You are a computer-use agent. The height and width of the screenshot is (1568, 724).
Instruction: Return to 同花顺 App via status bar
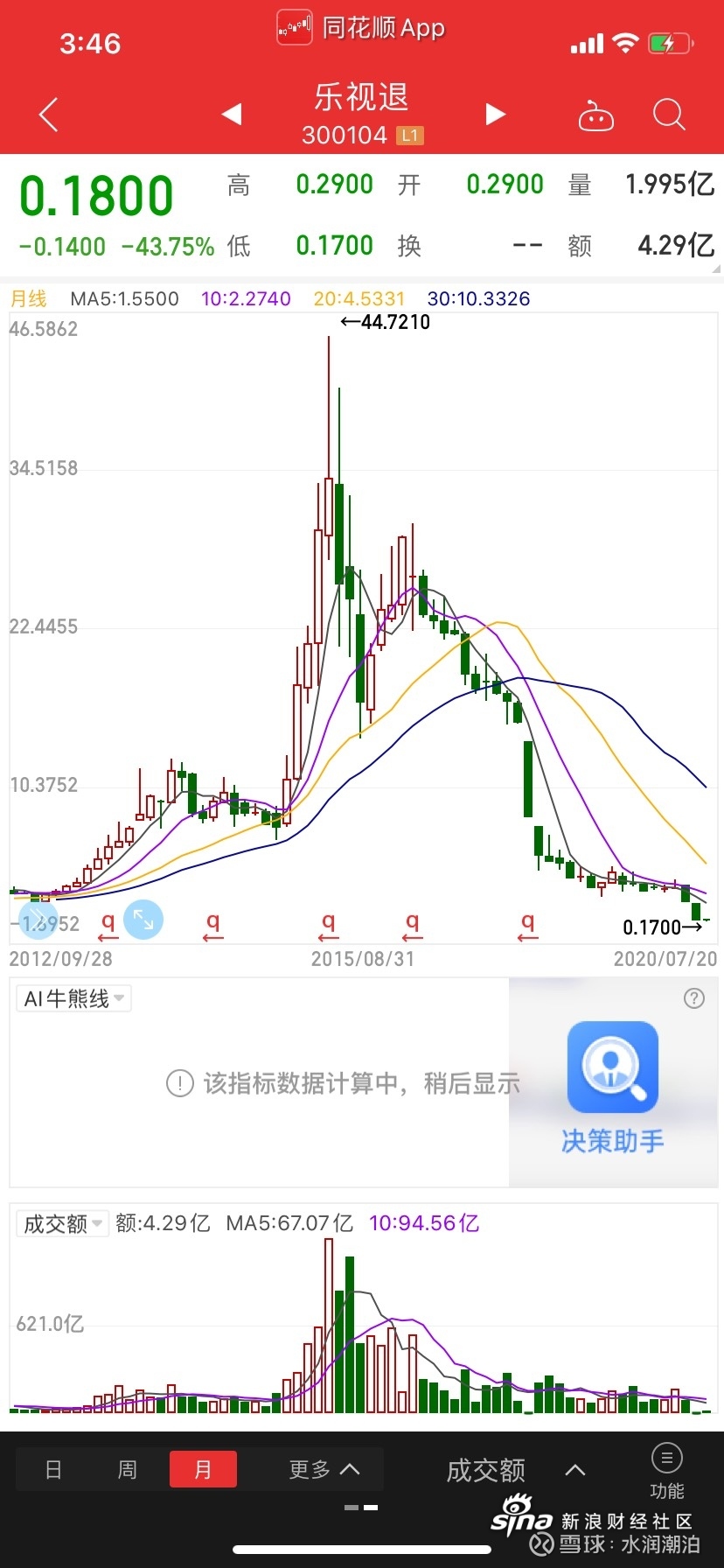[x=361, y=27]
